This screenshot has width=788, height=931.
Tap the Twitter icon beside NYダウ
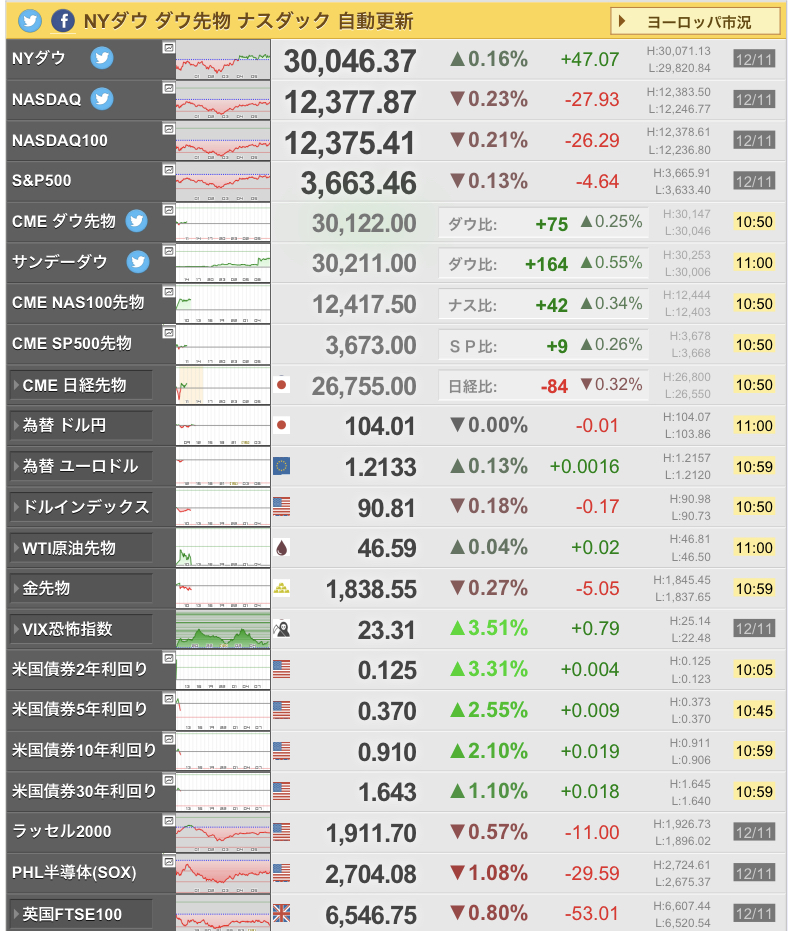pos(102,58)
